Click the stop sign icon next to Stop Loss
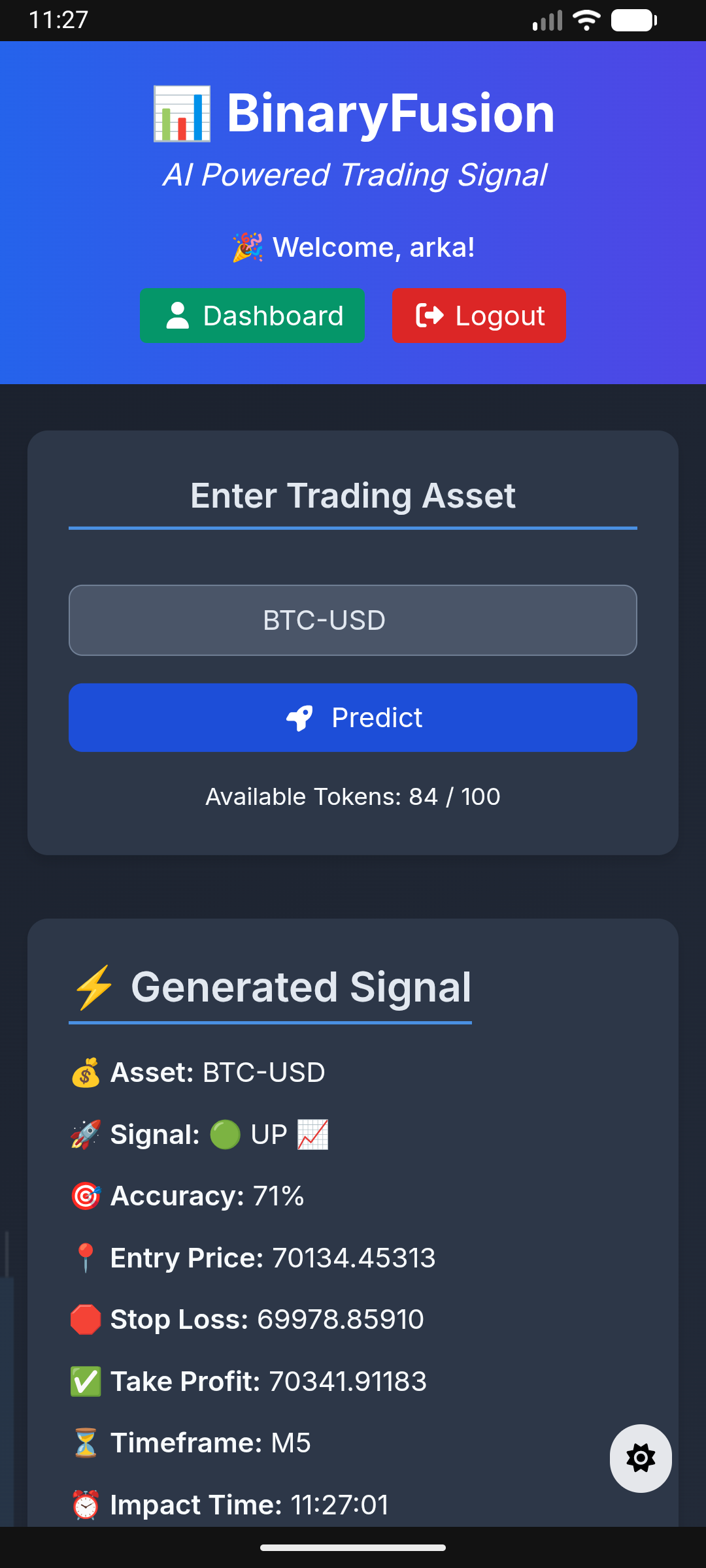Screen dimensions: 706x1568 (x=84, y=1318)
